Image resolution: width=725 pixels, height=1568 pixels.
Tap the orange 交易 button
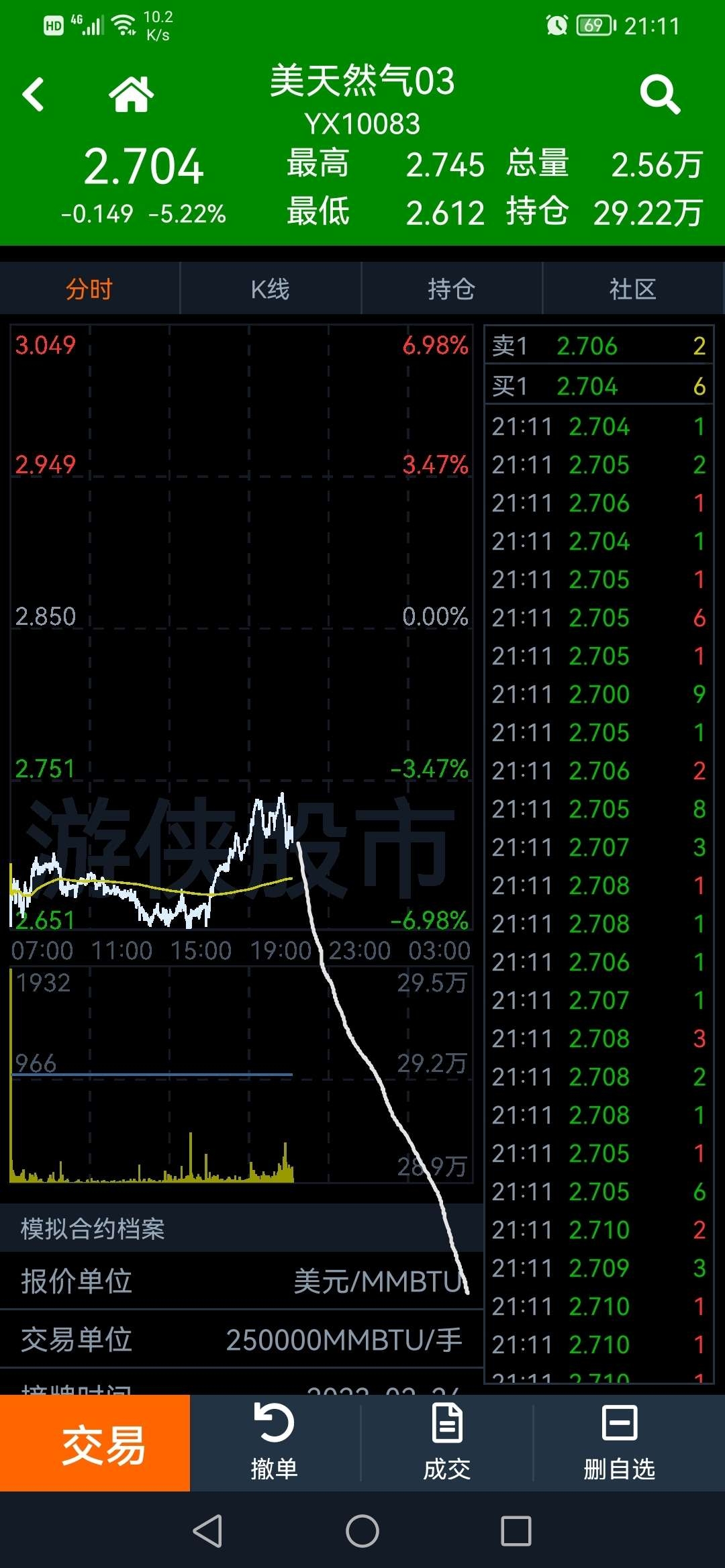[95, 1443]
